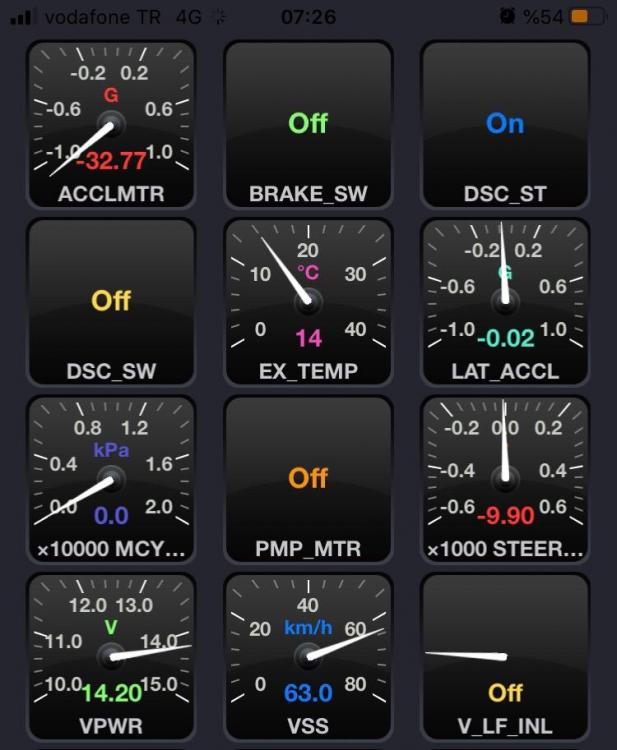Open the LAT_ACCL lateral acceleration gauge

(x=505, y=300)
